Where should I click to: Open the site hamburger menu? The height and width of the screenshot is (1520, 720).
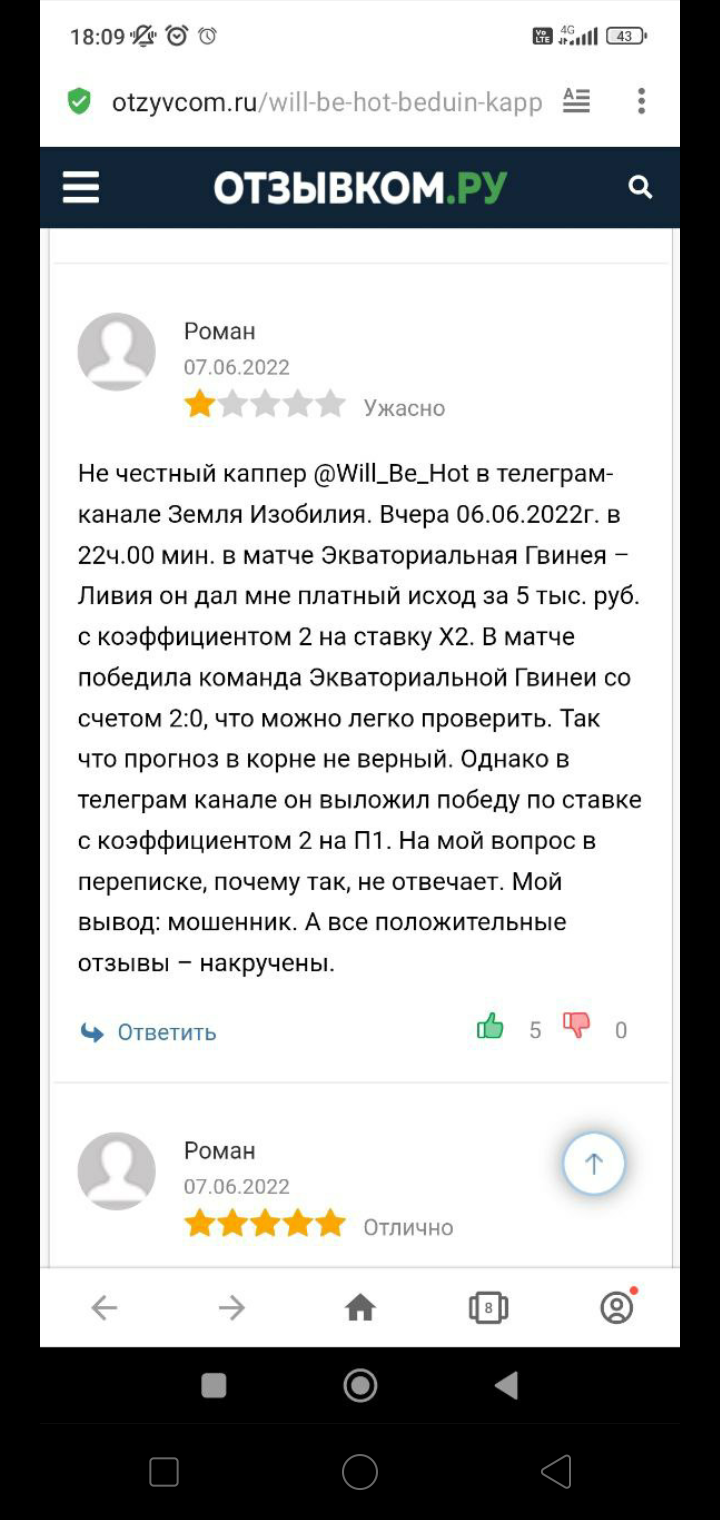pyautogui.click(x=81, y=187)
